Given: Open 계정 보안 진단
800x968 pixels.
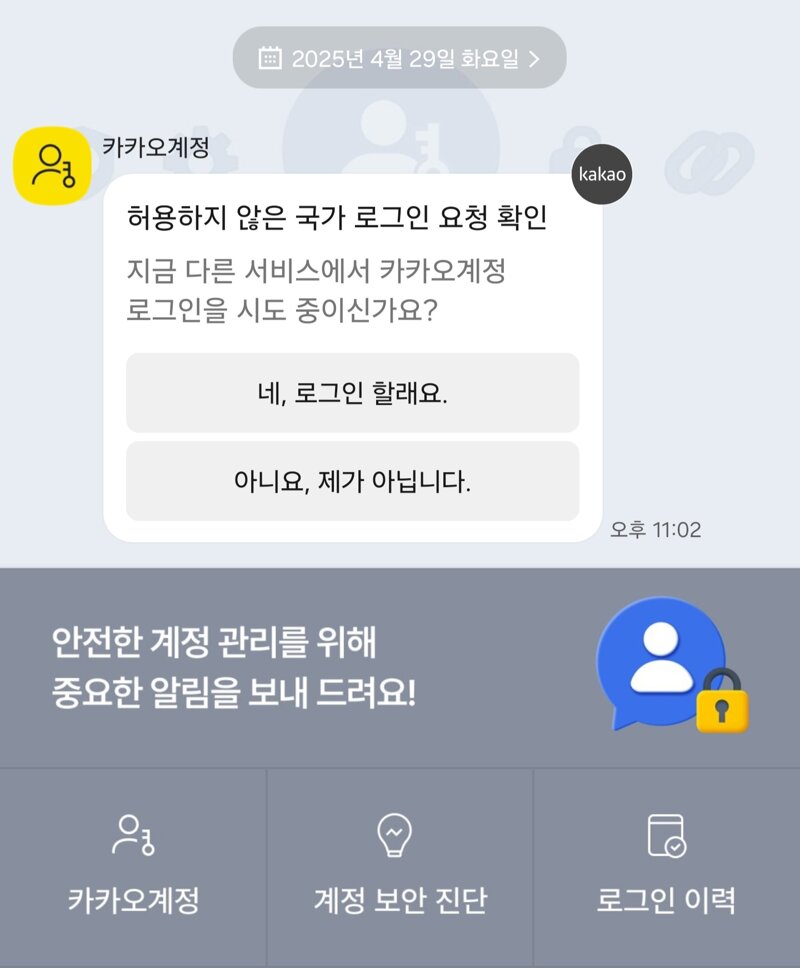Looking at the screenshot, I should click(x=400, y=865).
